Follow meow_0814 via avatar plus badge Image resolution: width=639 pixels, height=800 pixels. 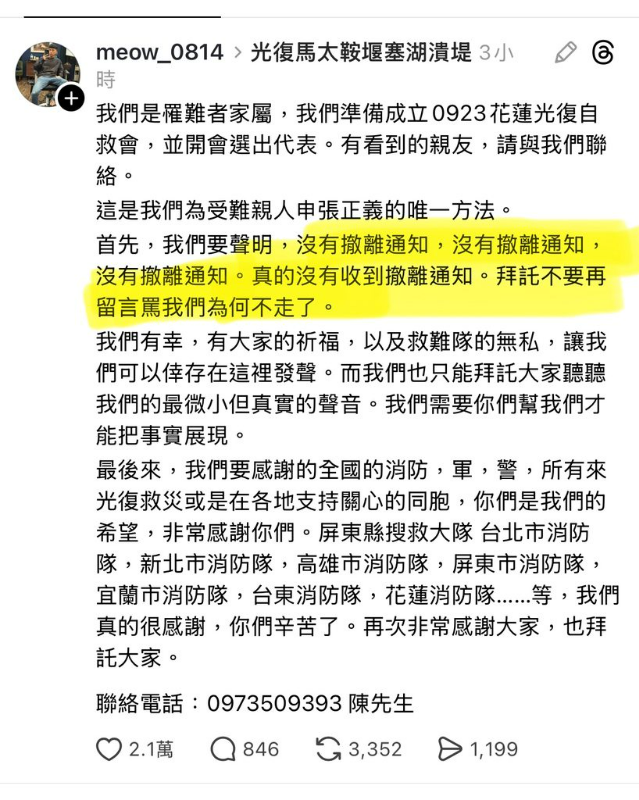(71, 98)
